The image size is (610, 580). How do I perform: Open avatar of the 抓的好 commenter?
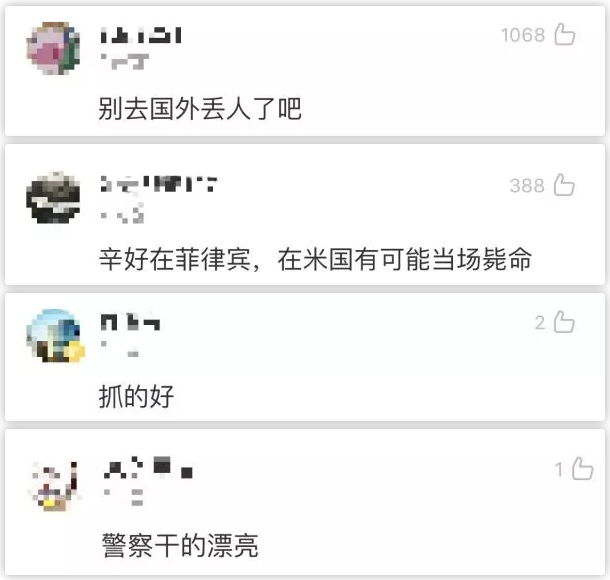click(54, 336)
